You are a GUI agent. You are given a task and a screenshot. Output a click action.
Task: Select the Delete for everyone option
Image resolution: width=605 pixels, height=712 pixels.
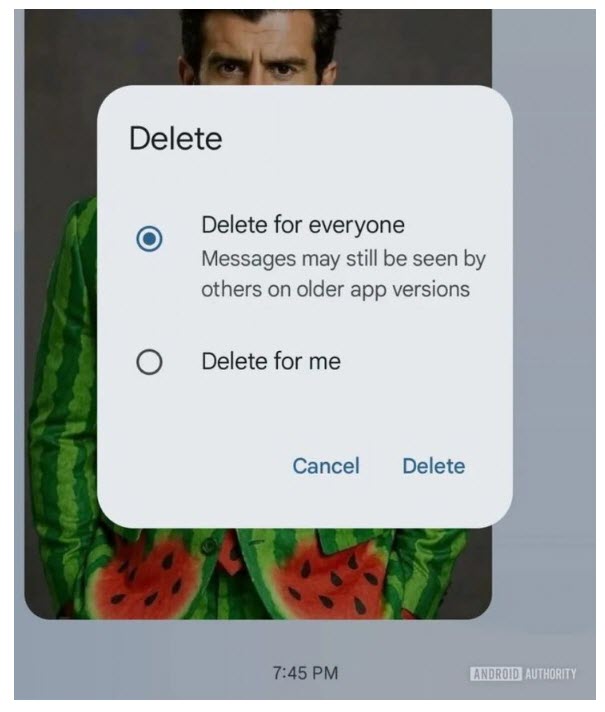(x=149, y=240)
